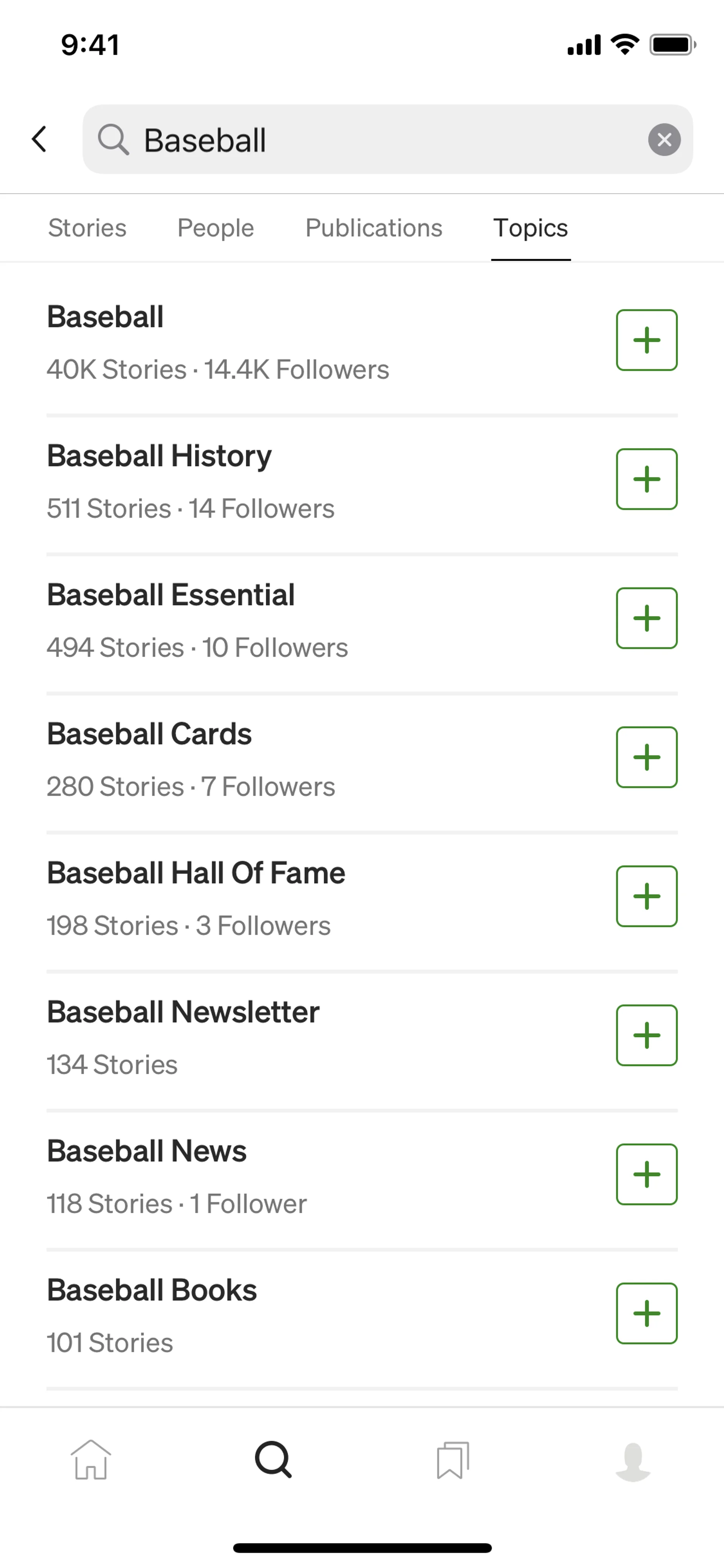Image resolution: width=724 pixels, height=1568 pixels.
Task: Go back using the arrow
Action: tap(40, 140)
